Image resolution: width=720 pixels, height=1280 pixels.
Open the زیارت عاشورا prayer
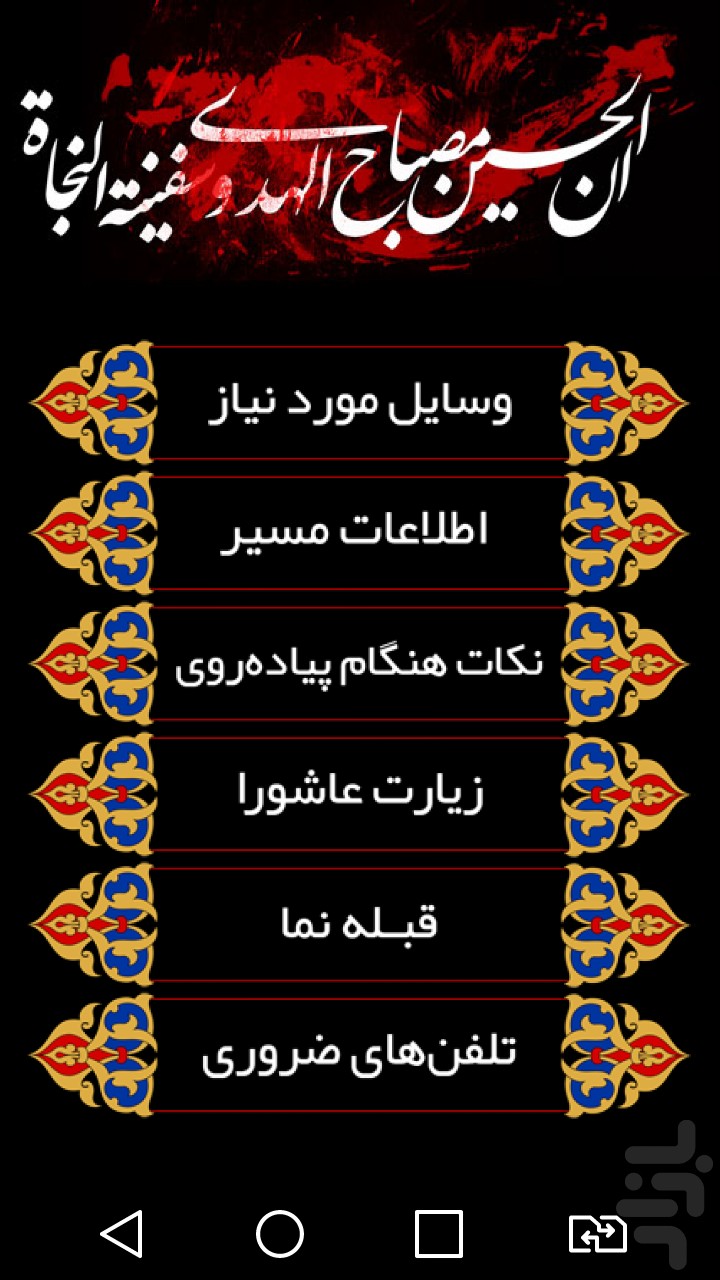pyautogui.click(x=360, y=793)
